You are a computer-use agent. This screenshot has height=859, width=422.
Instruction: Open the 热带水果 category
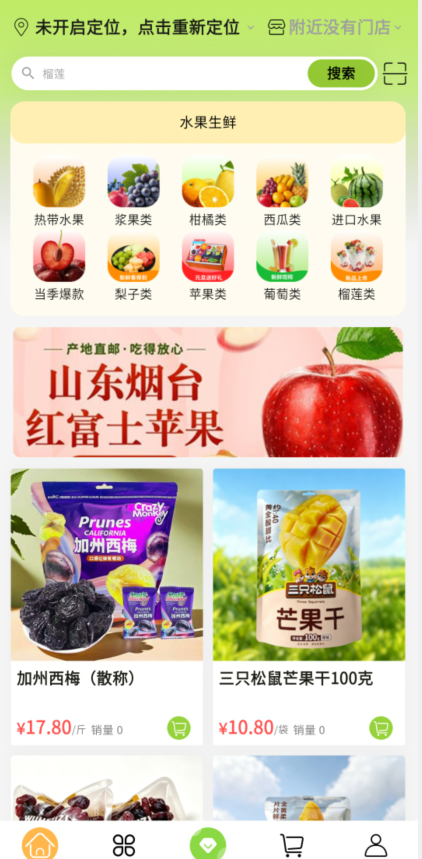[59, 193]
